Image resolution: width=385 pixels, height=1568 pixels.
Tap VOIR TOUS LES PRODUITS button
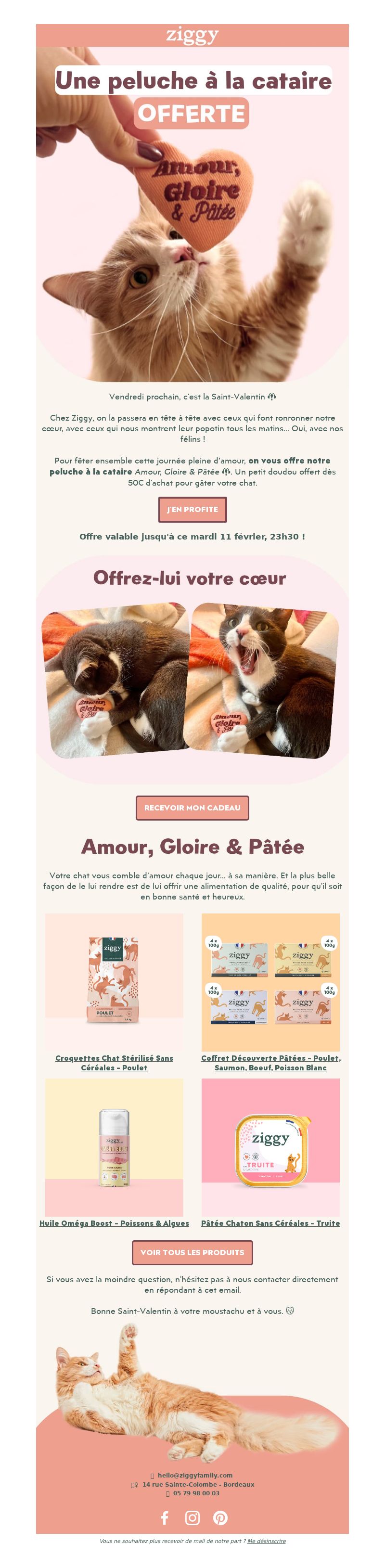coord(192,1252)
